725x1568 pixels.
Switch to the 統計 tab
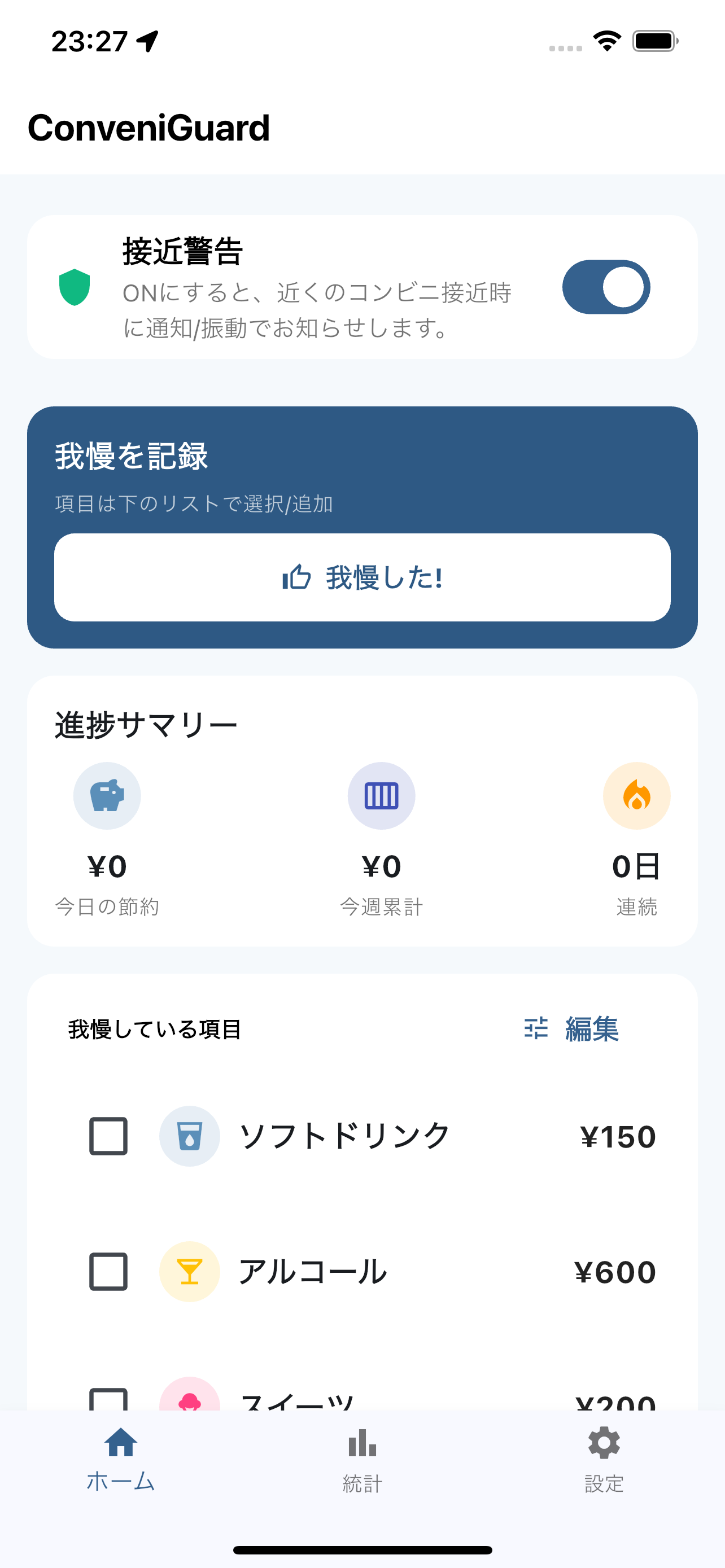tap(362, 1460)
